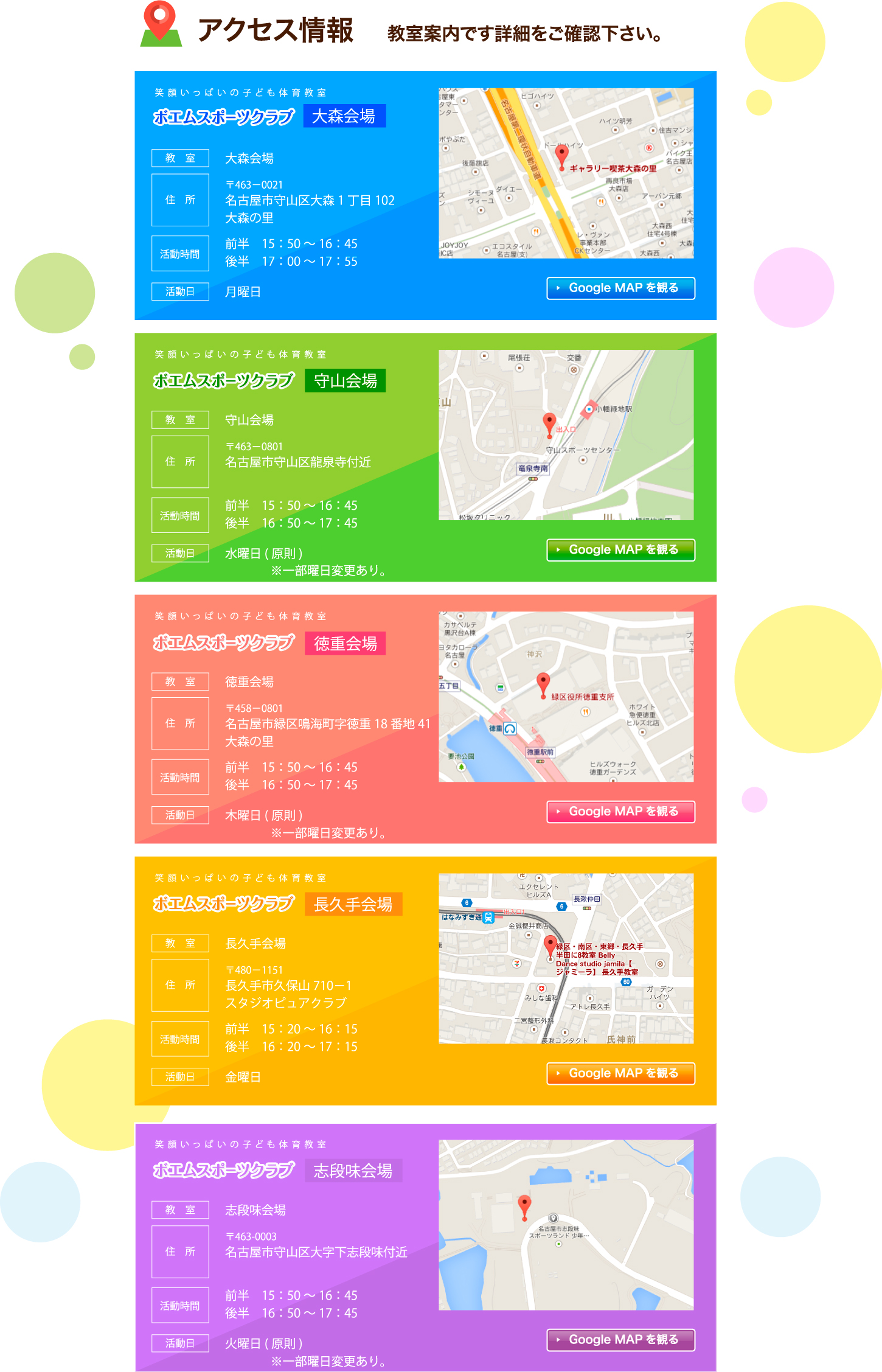Viewport: 882px width, 1372px height.
Task: Tap the 大森会場 map image
Action: (566, 173)
